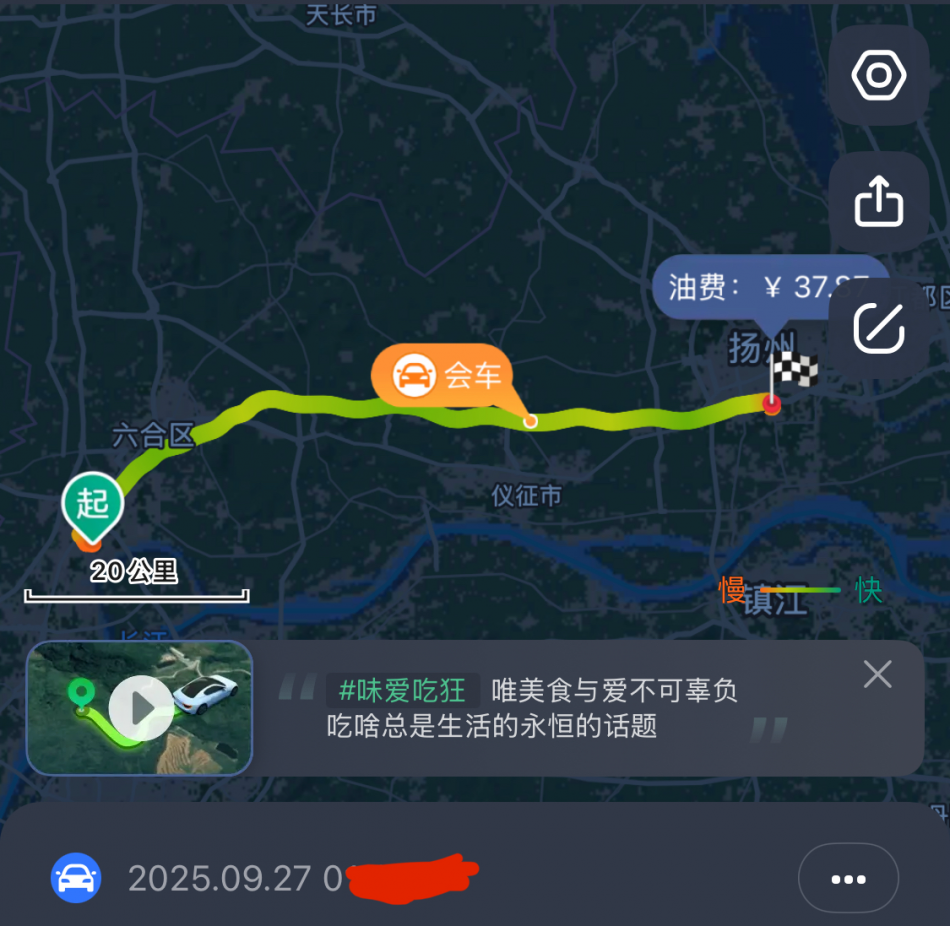Open the three-dot more options button
Screen dimensions: 950x926
point(848,879)
